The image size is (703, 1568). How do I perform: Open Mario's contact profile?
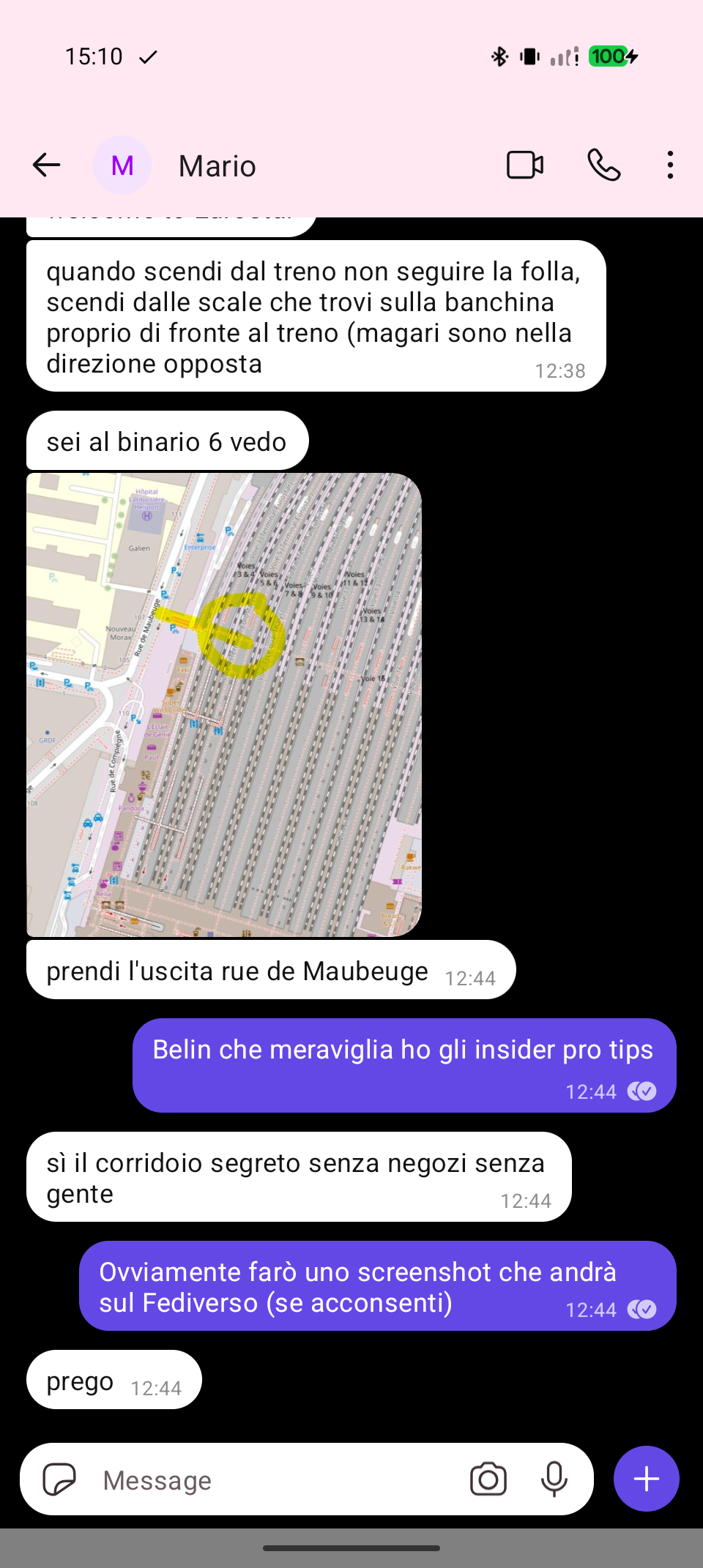pos(217,166)
